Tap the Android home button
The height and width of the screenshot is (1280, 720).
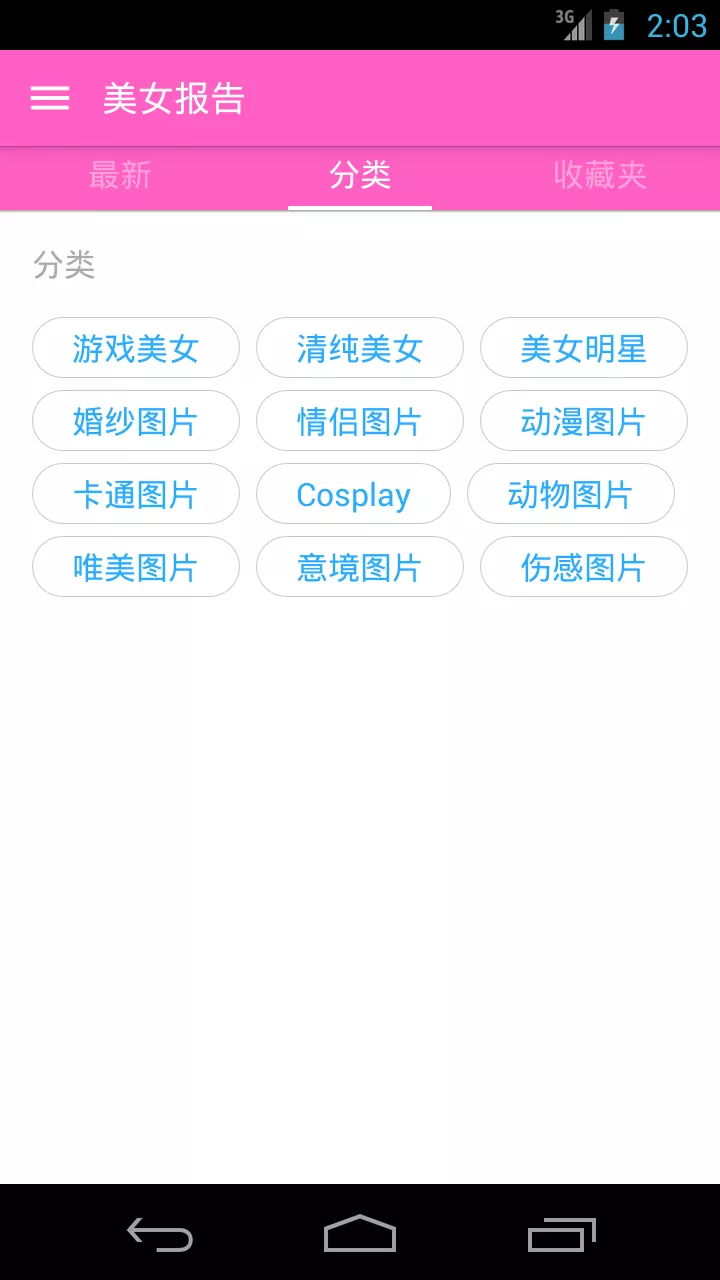click(x=360, y=1235)
